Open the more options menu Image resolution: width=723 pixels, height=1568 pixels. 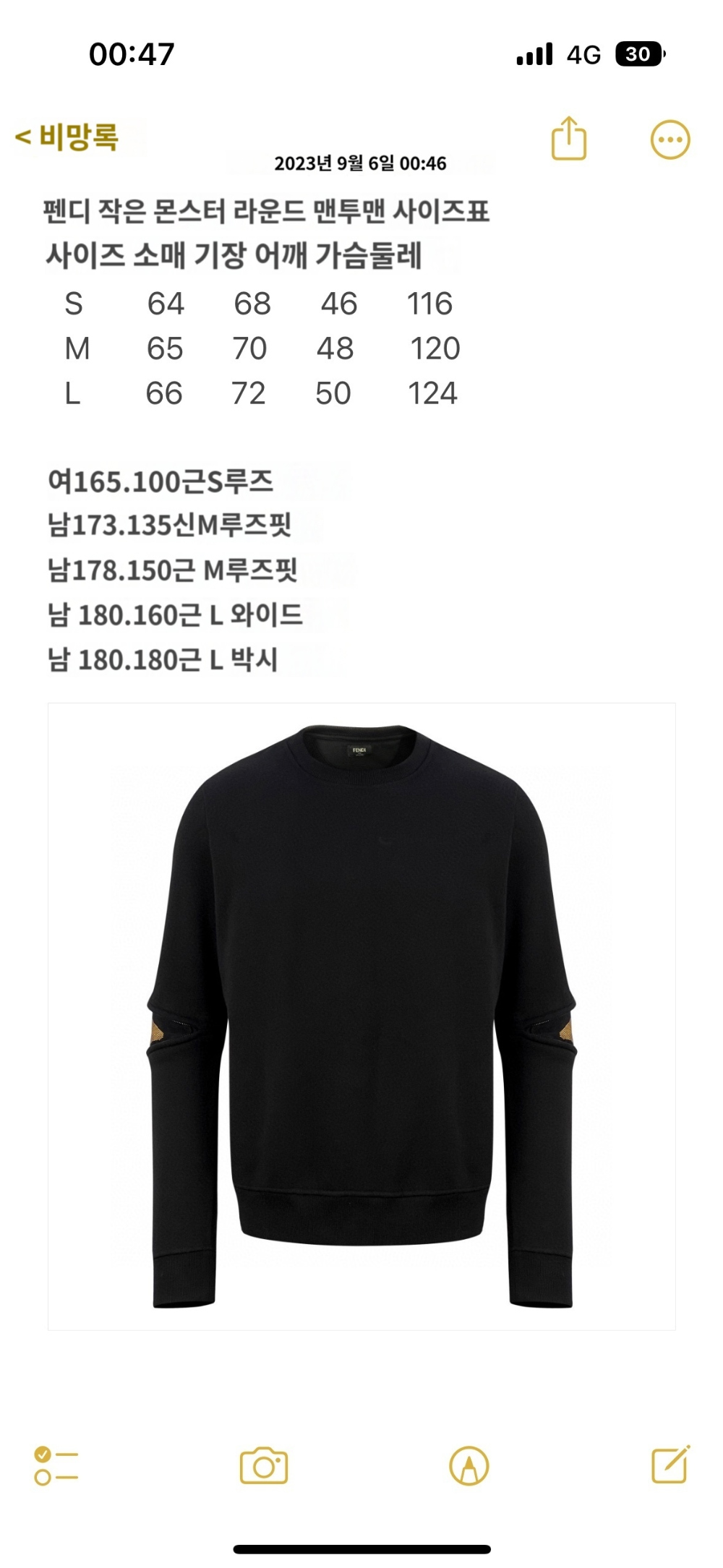tap(670, 139)
